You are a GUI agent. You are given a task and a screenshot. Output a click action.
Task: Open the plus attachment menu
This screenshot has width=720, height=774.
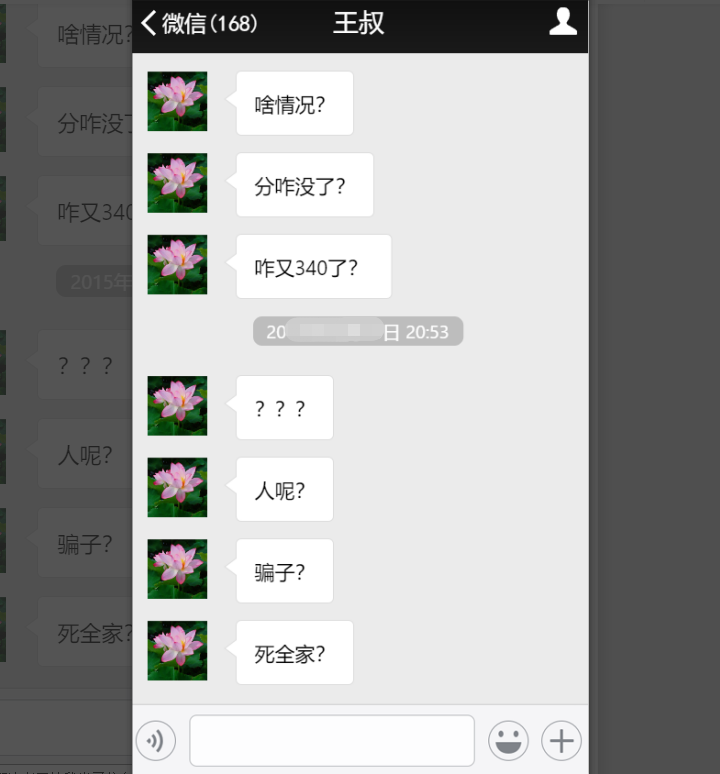pyautogui.click(x=561, y=741)
